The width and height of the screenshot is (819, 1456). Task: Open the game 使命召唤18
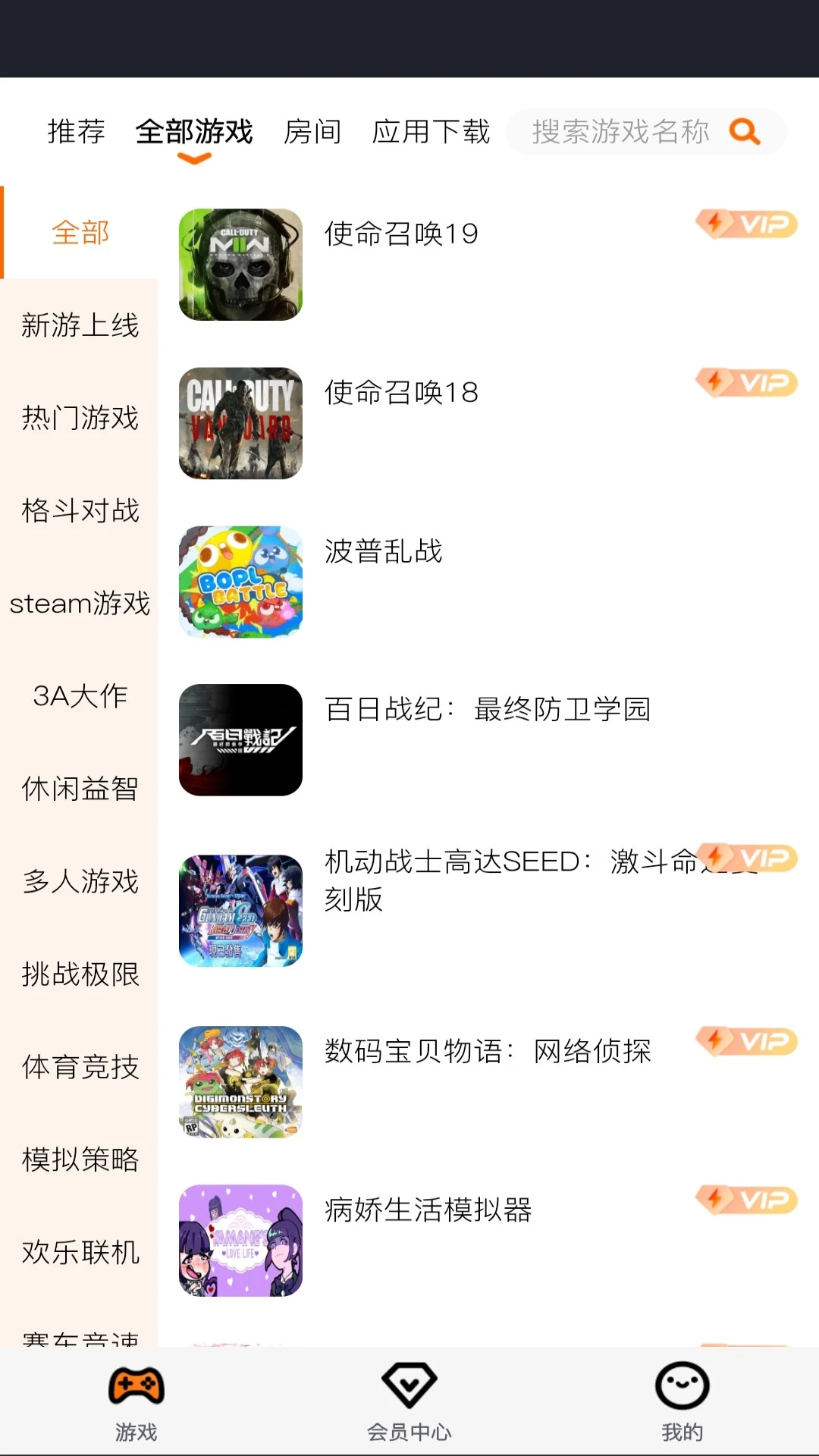402,393
